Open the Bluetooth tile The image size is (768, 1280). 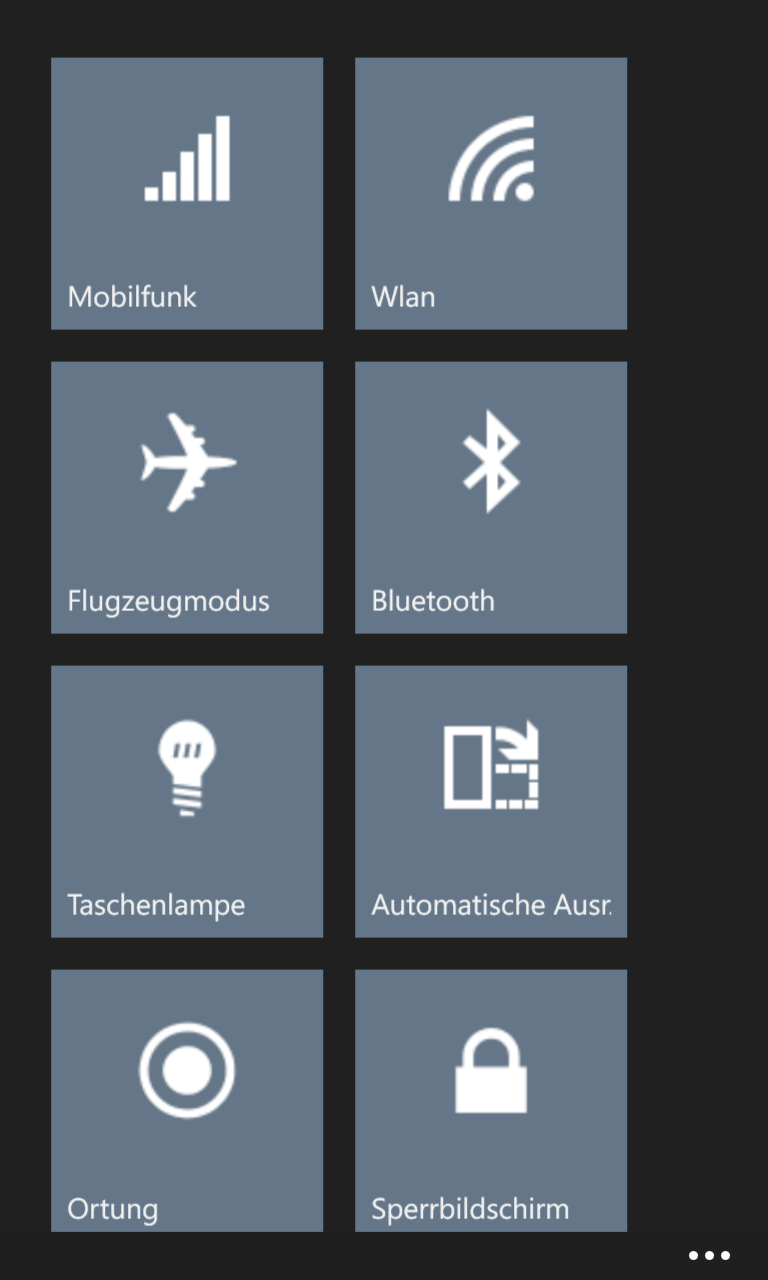(x=491, y=497)
